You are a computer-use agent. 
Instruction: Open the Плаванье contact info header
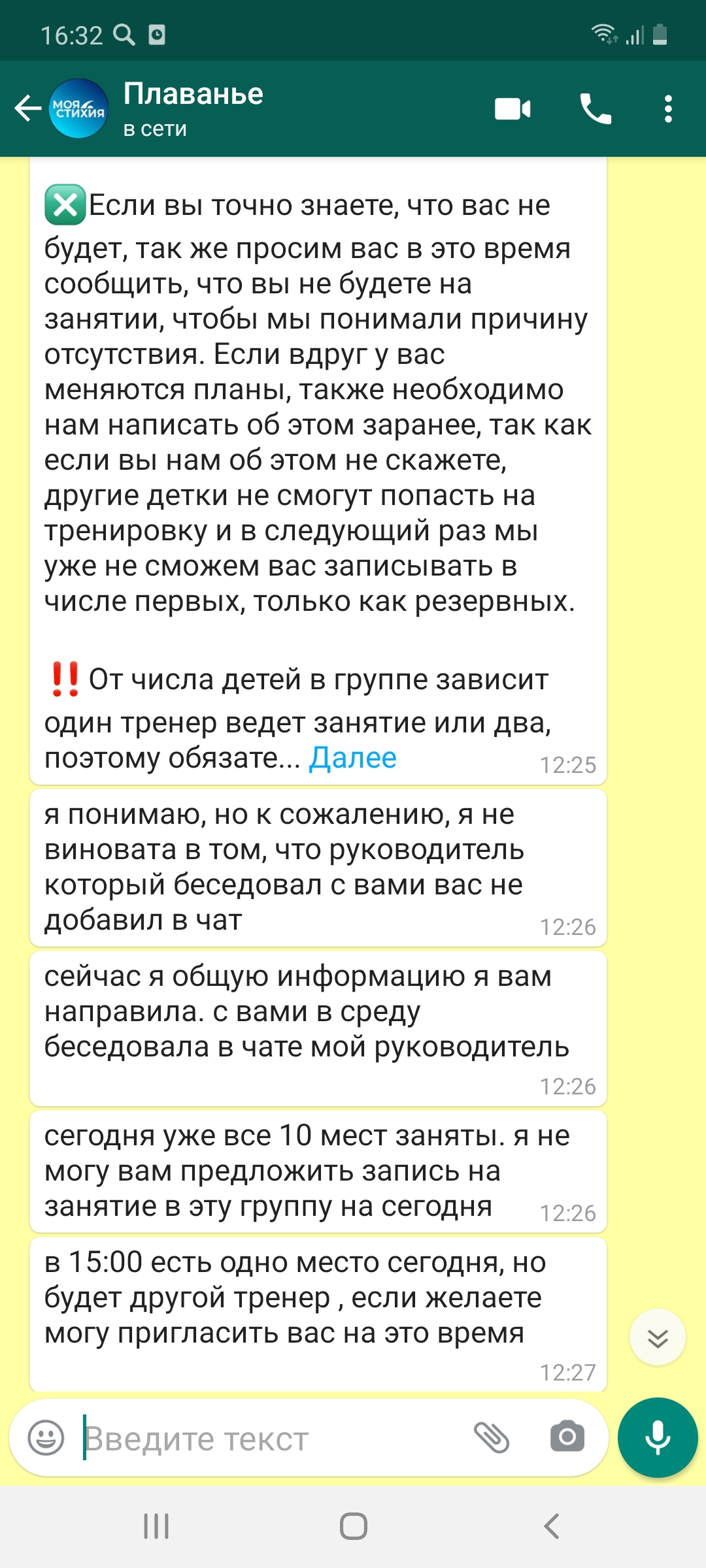click(x=193, y=108)
